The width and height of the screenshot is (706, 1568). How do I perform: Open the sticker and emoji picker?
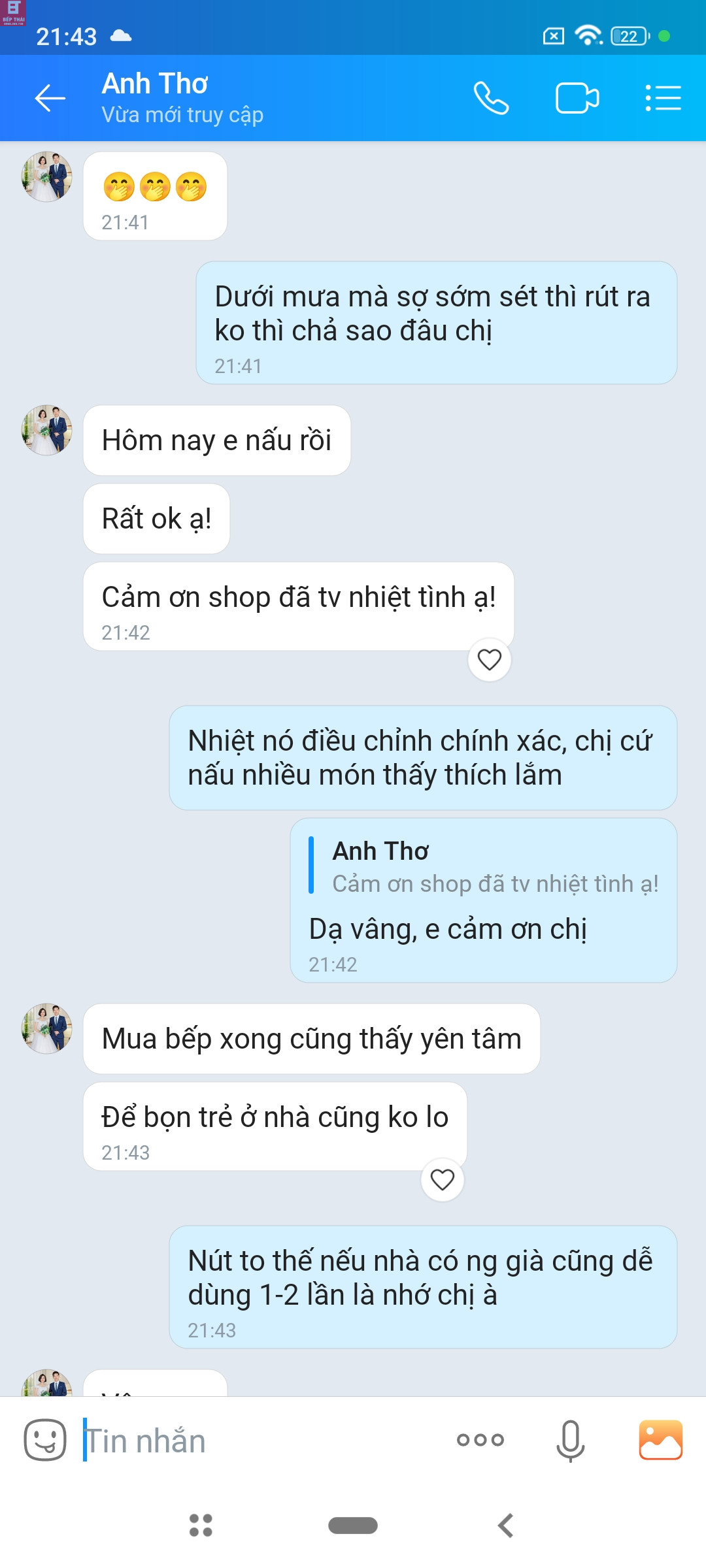45,1440
